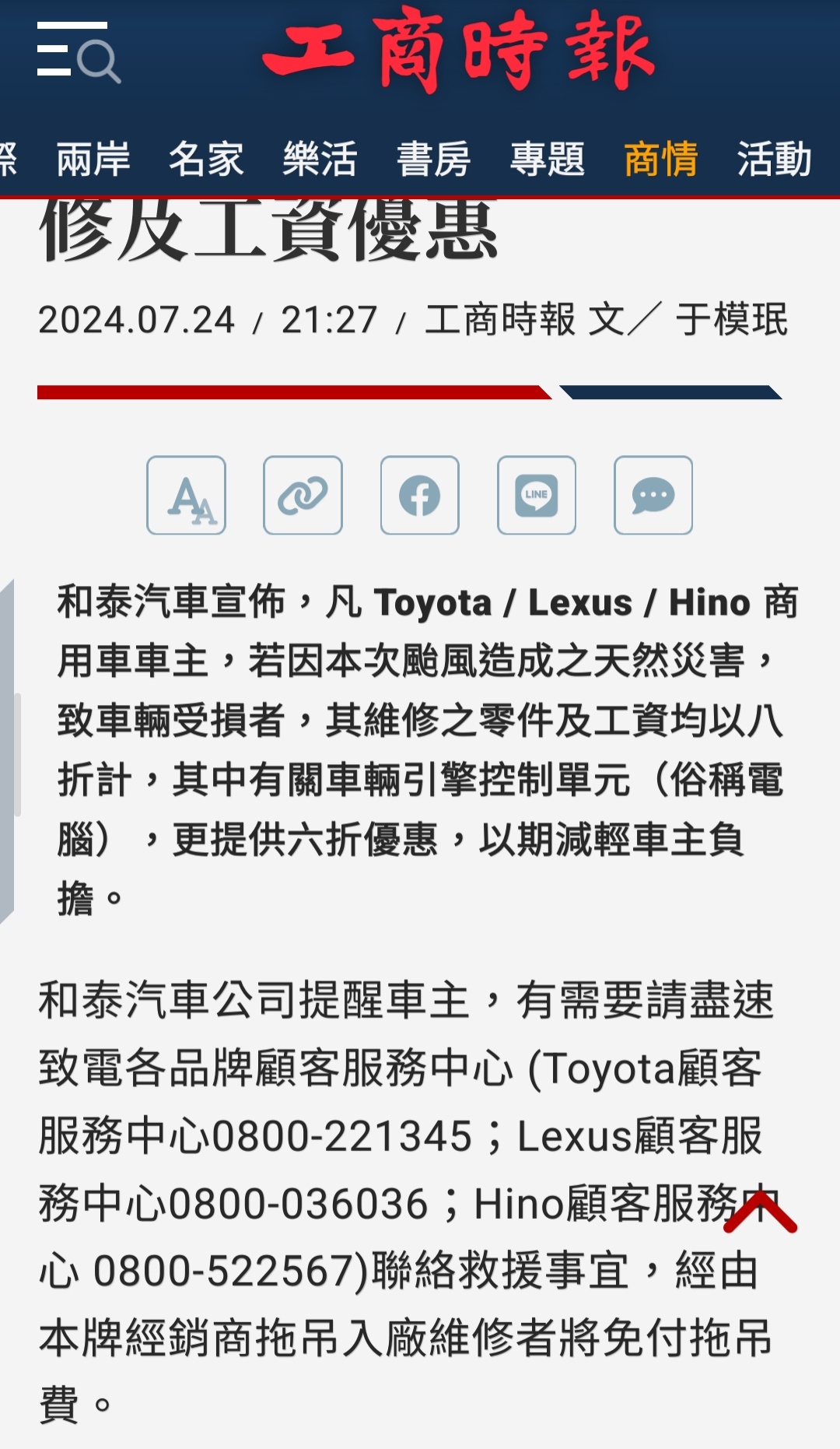Switch to the 兩岸 section
Screen dimensions: 840x1449
pyautogui.click(x=93, y=159)
